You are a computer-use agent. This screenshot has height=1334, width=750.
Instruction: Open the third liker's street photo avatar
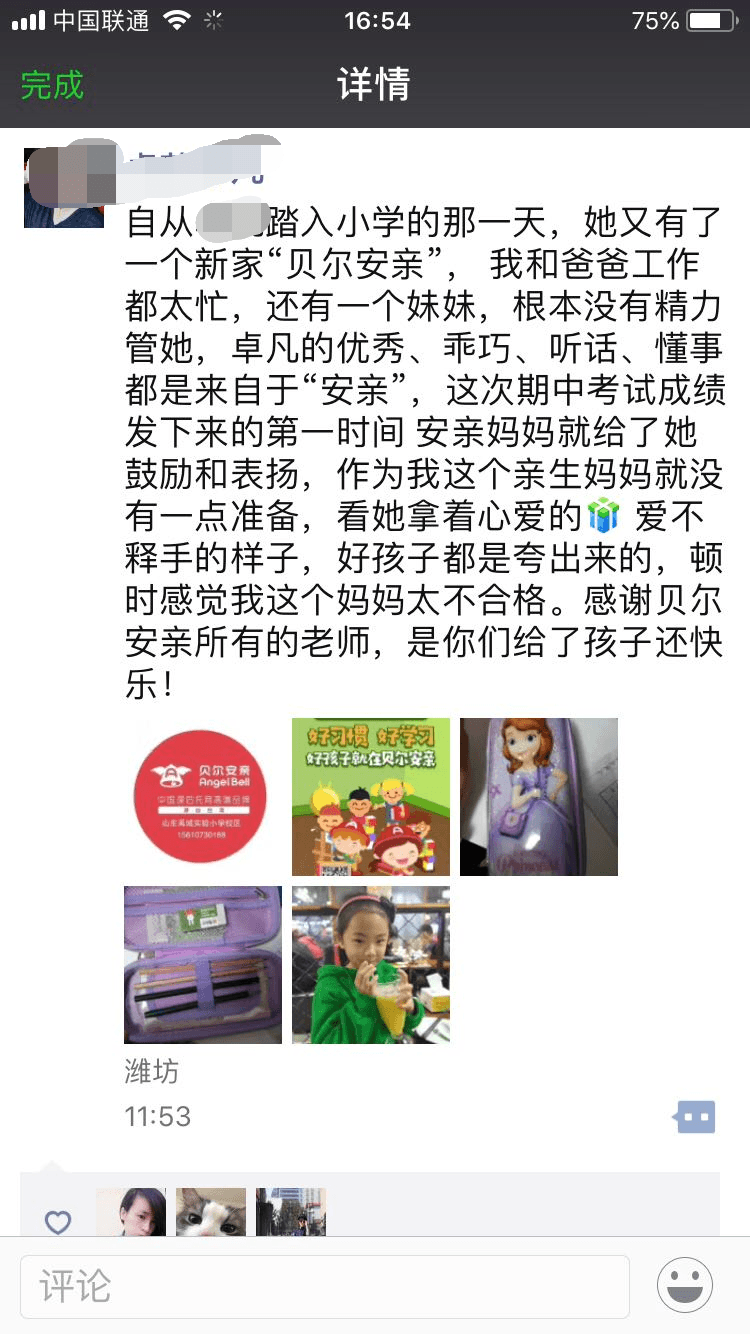[x=291, y=1212]
